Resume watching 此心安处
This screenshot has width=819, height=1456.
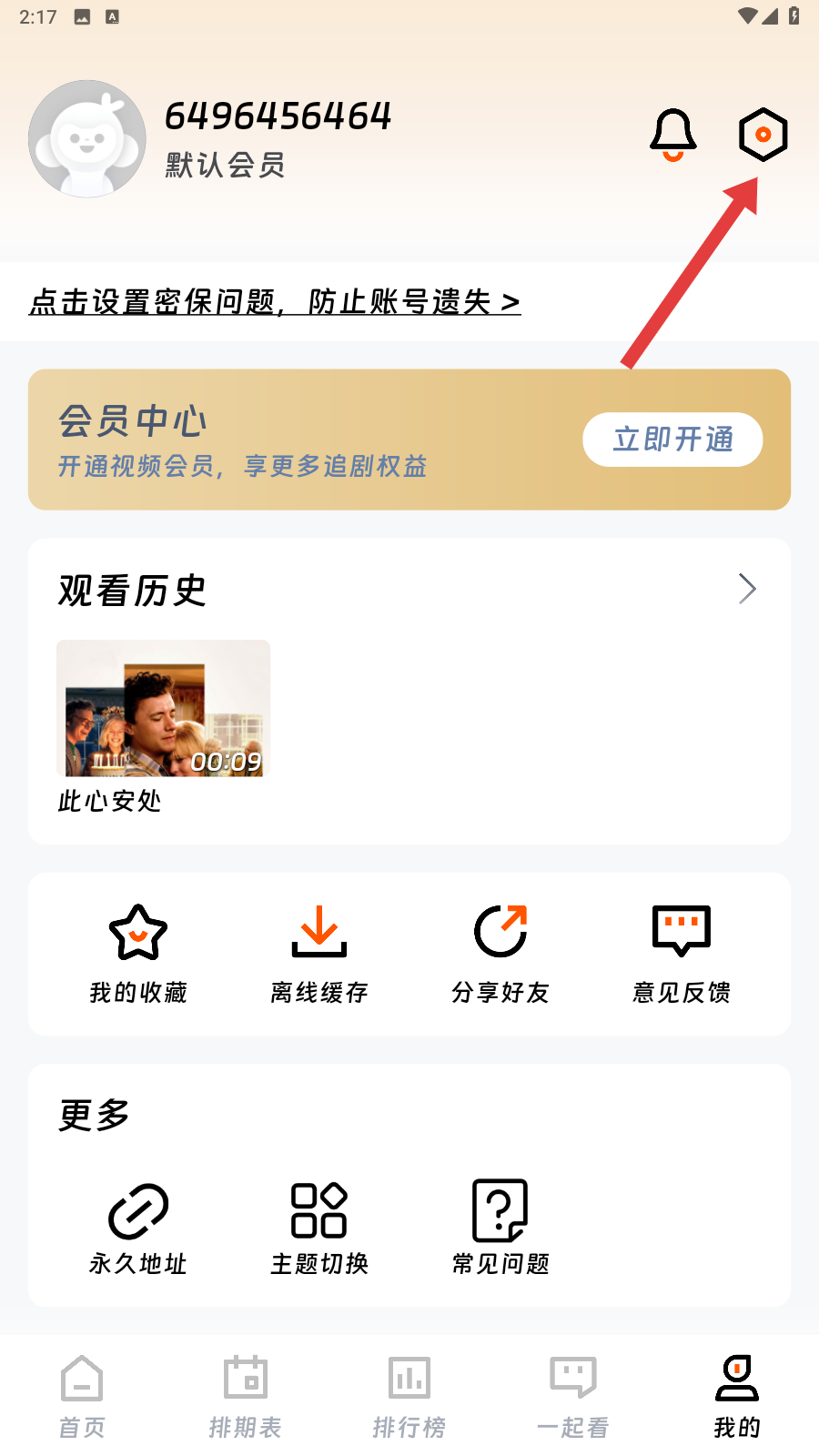point(164,709)
